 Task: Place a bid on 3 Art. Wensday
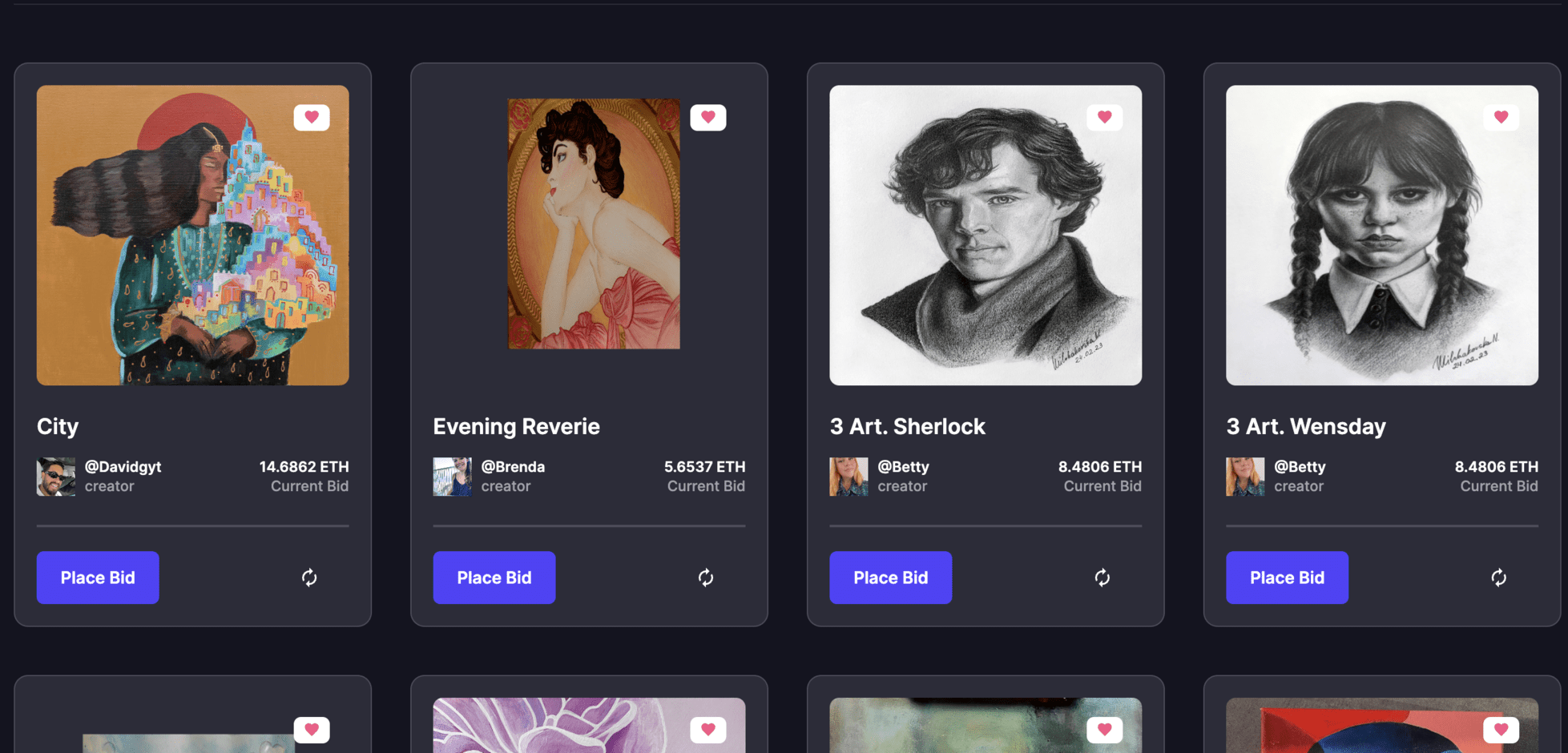(1287, 577)
